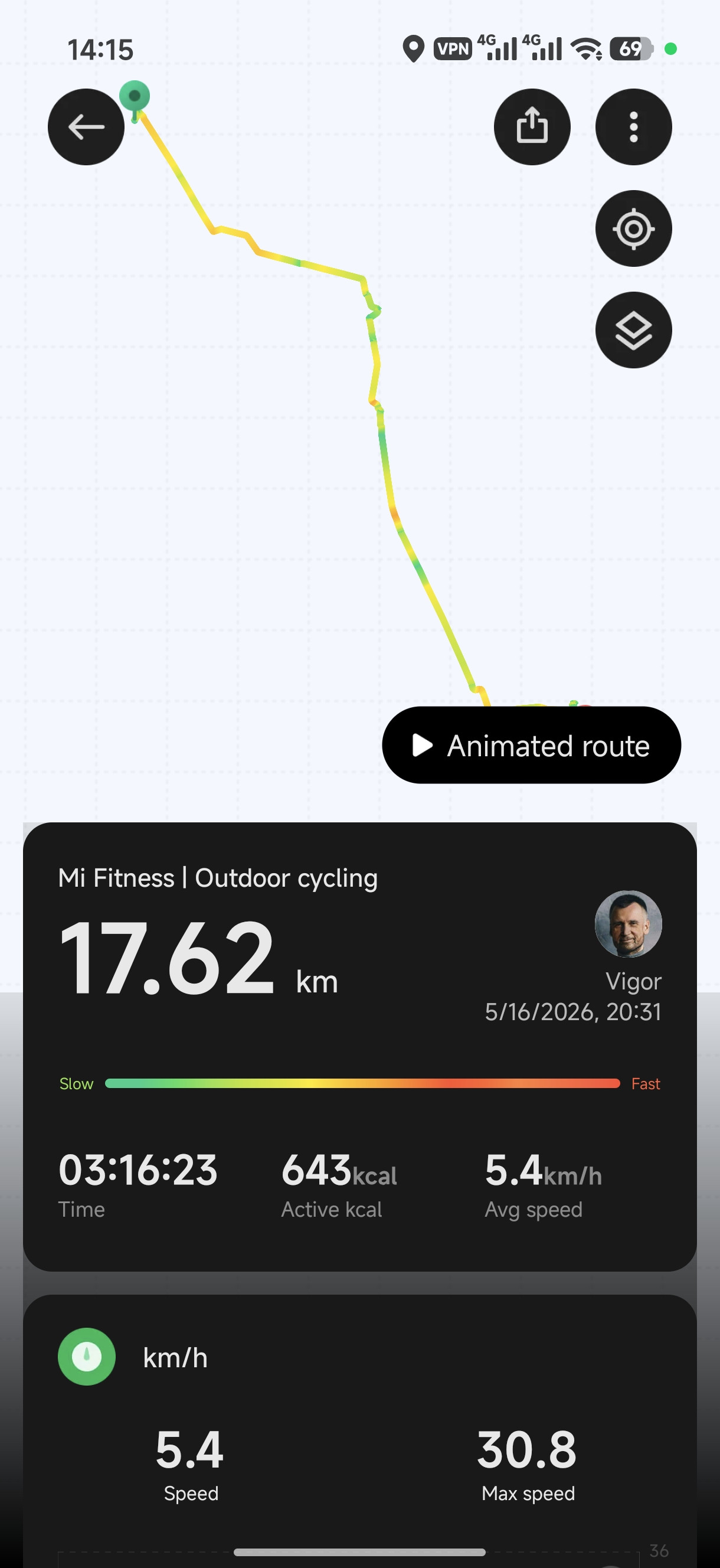Go back using the arrow button
The image size is (720, 1568).
pos(86,126)
